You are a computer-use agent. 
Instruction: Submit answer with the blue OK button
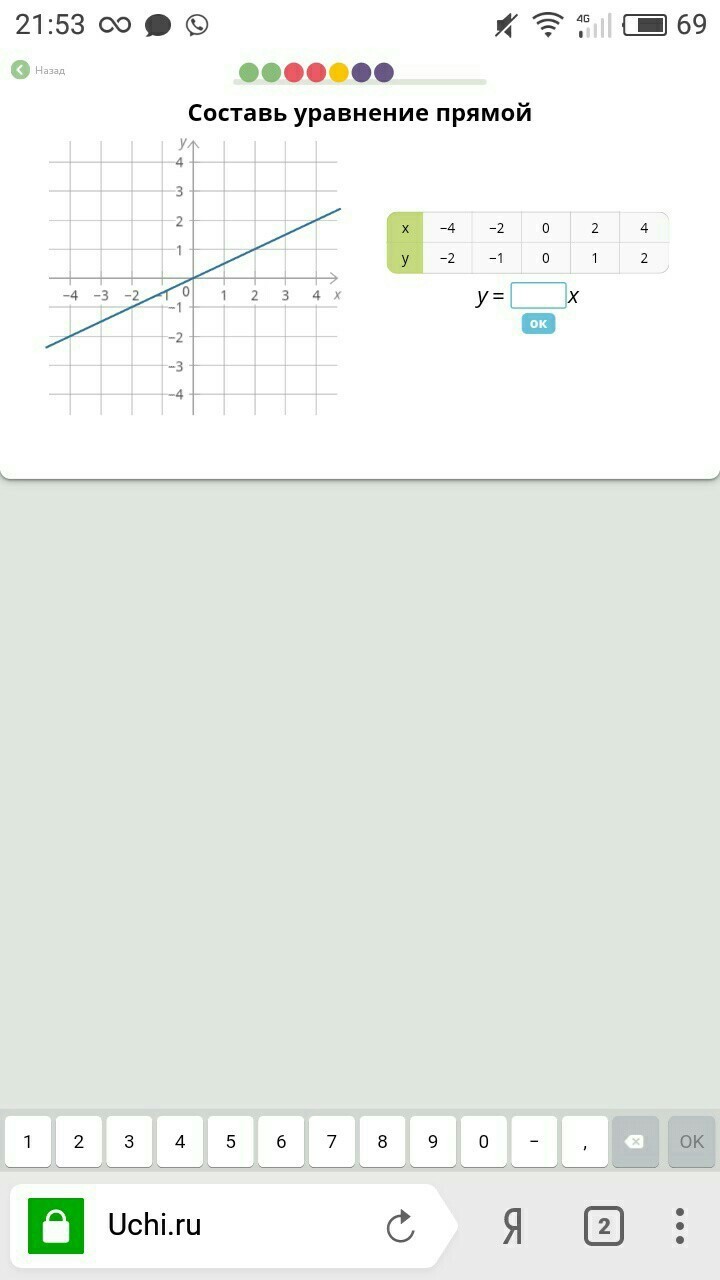(x=538, y=324)
